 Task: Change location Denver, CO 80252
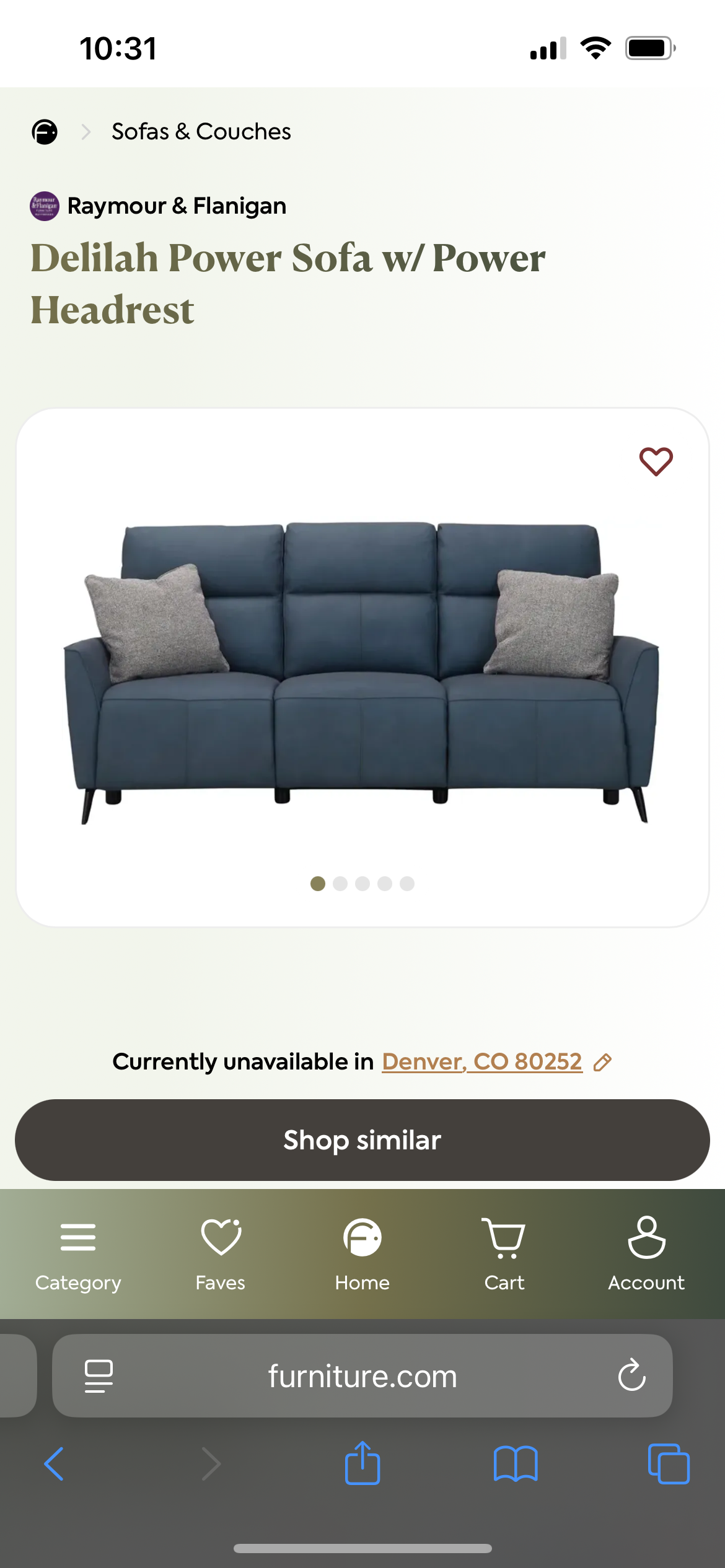click(482, 1062)
